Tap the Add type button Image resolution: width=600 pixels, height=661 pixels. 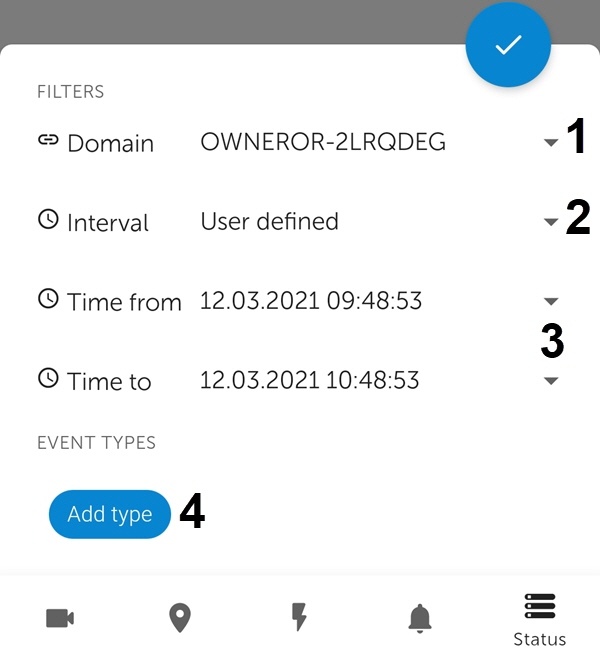[x=110, y=514]
